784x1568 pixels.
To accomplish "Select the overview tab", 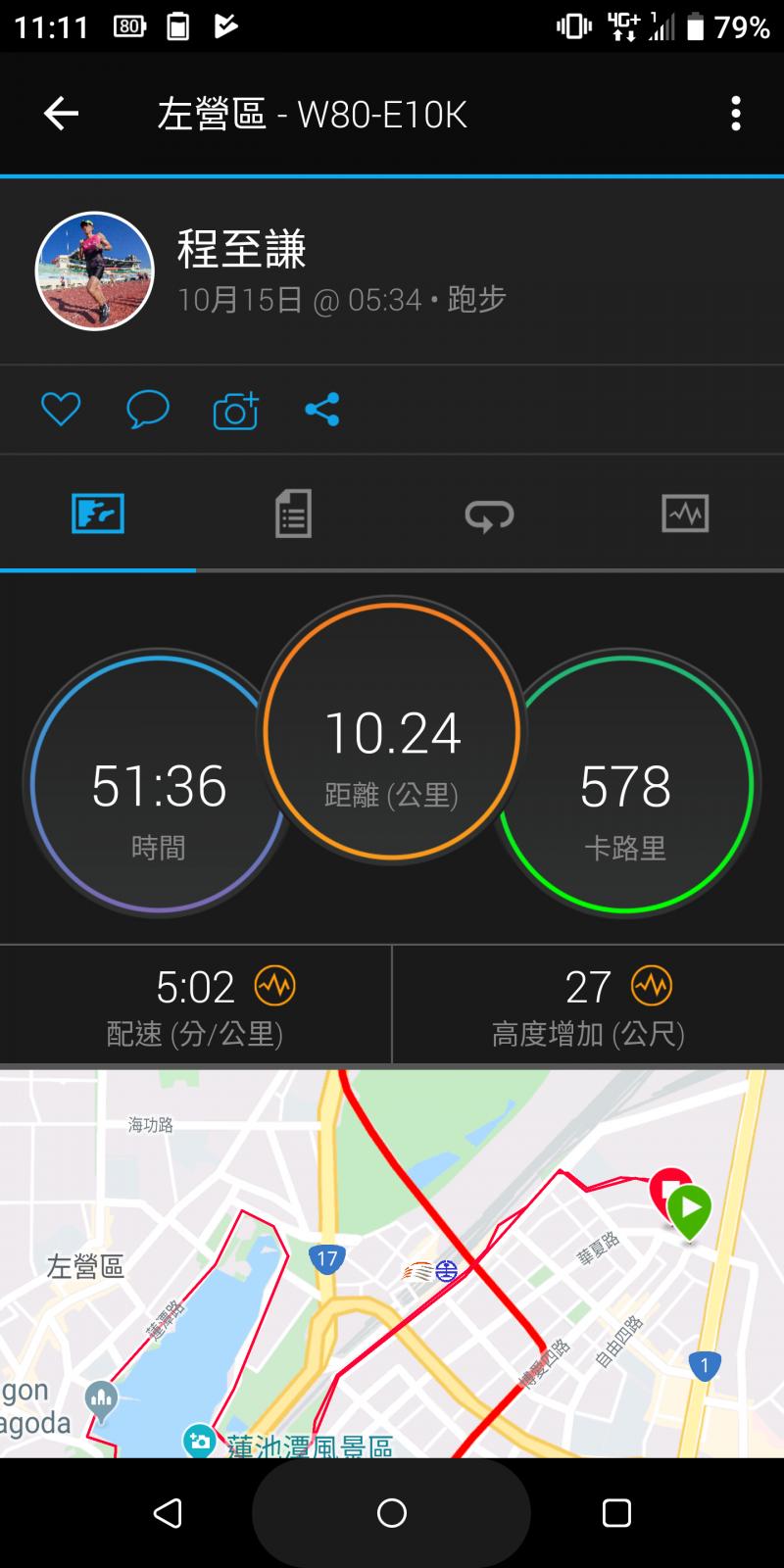I will [x=98, y=514].
